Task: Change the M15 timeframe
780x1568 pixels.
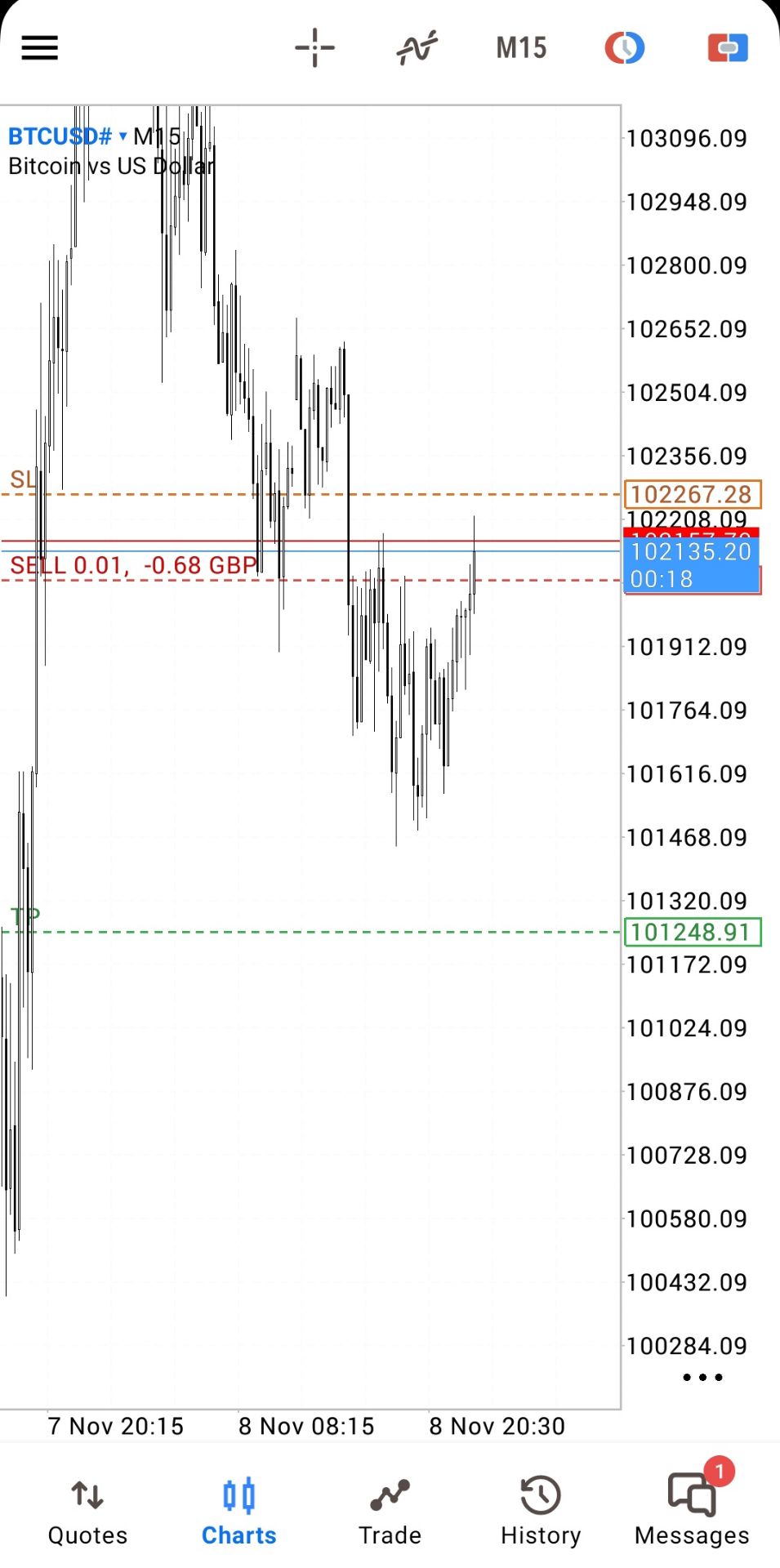Action: [x=521, y=47]
